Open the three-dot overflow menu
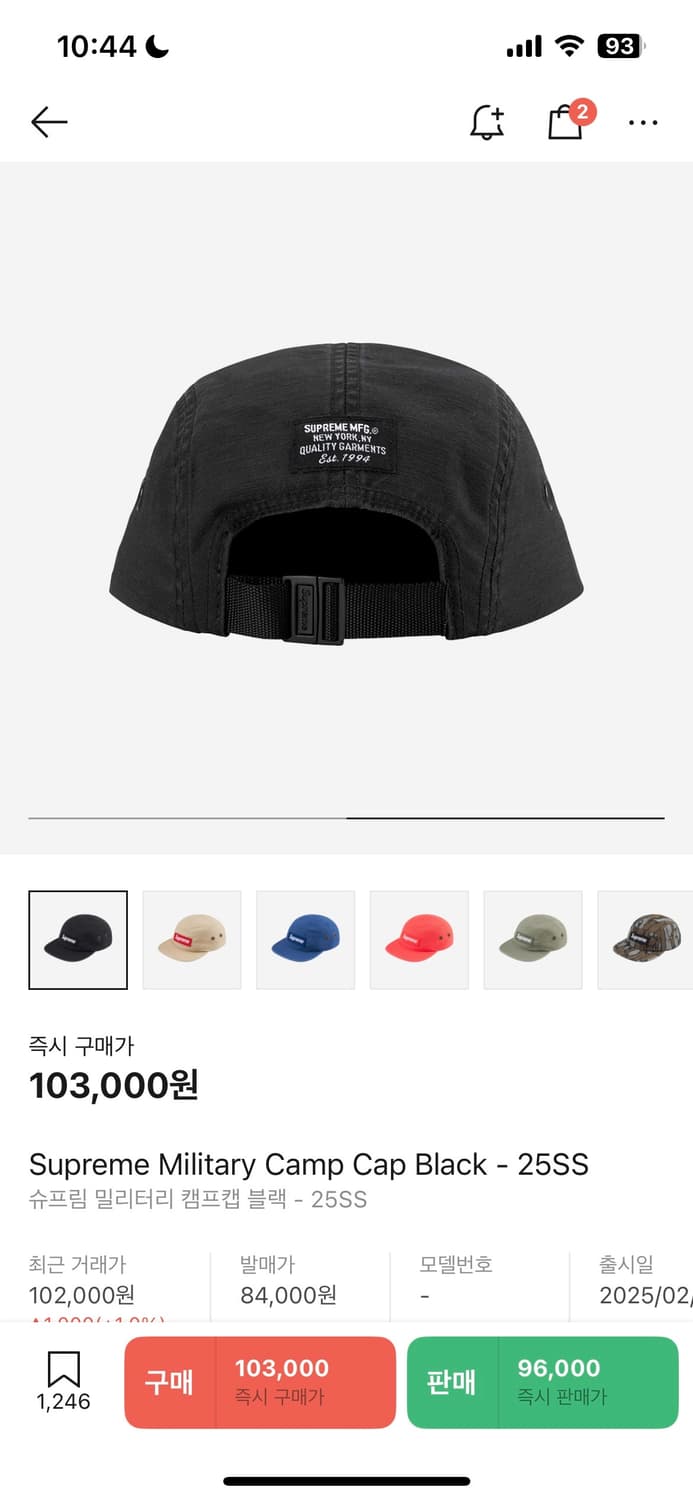 click(x=643, y=122)
